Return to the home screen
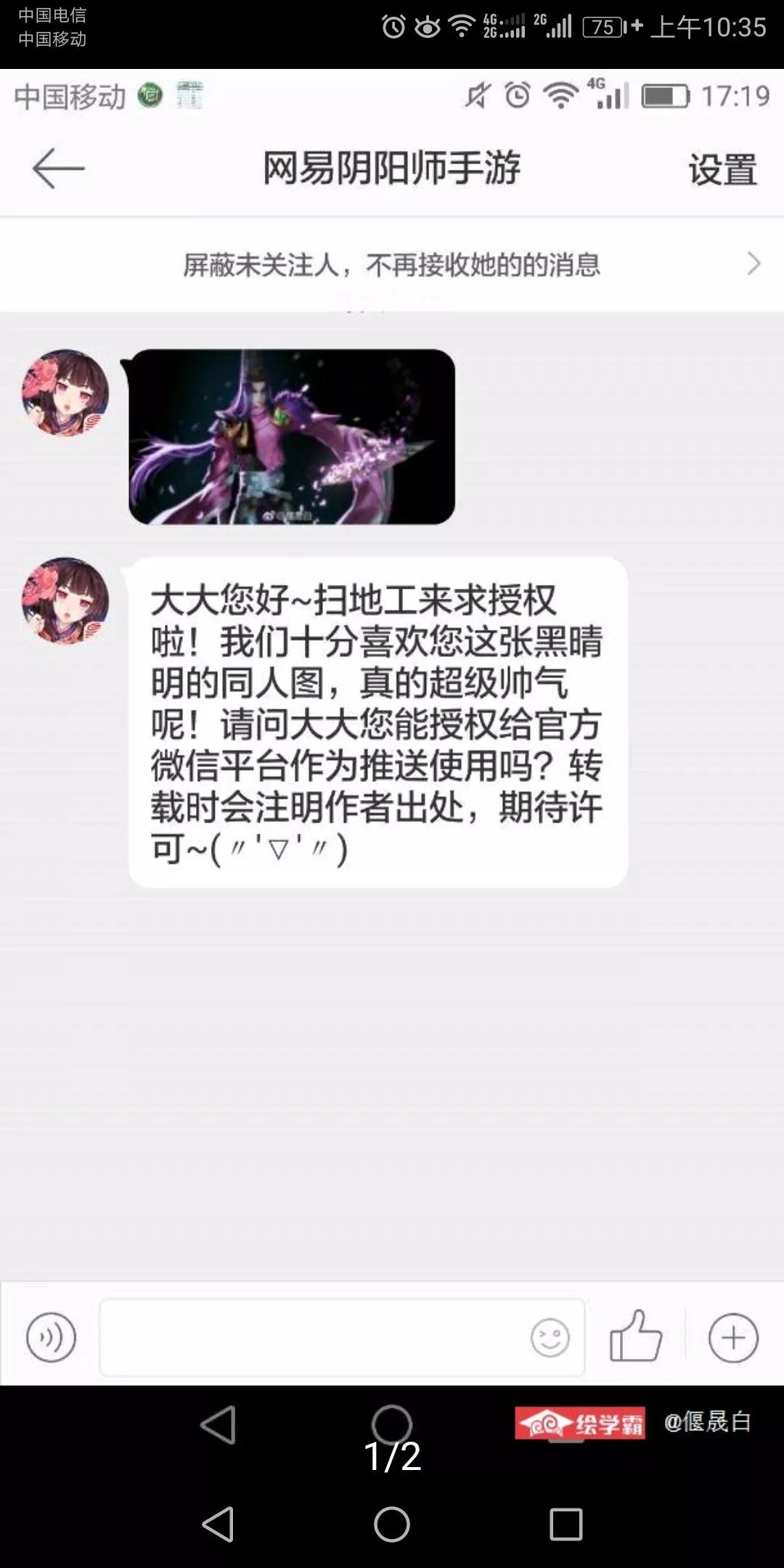The height and width of the screenshot is (1568, 784). (x=392, y=1524)
